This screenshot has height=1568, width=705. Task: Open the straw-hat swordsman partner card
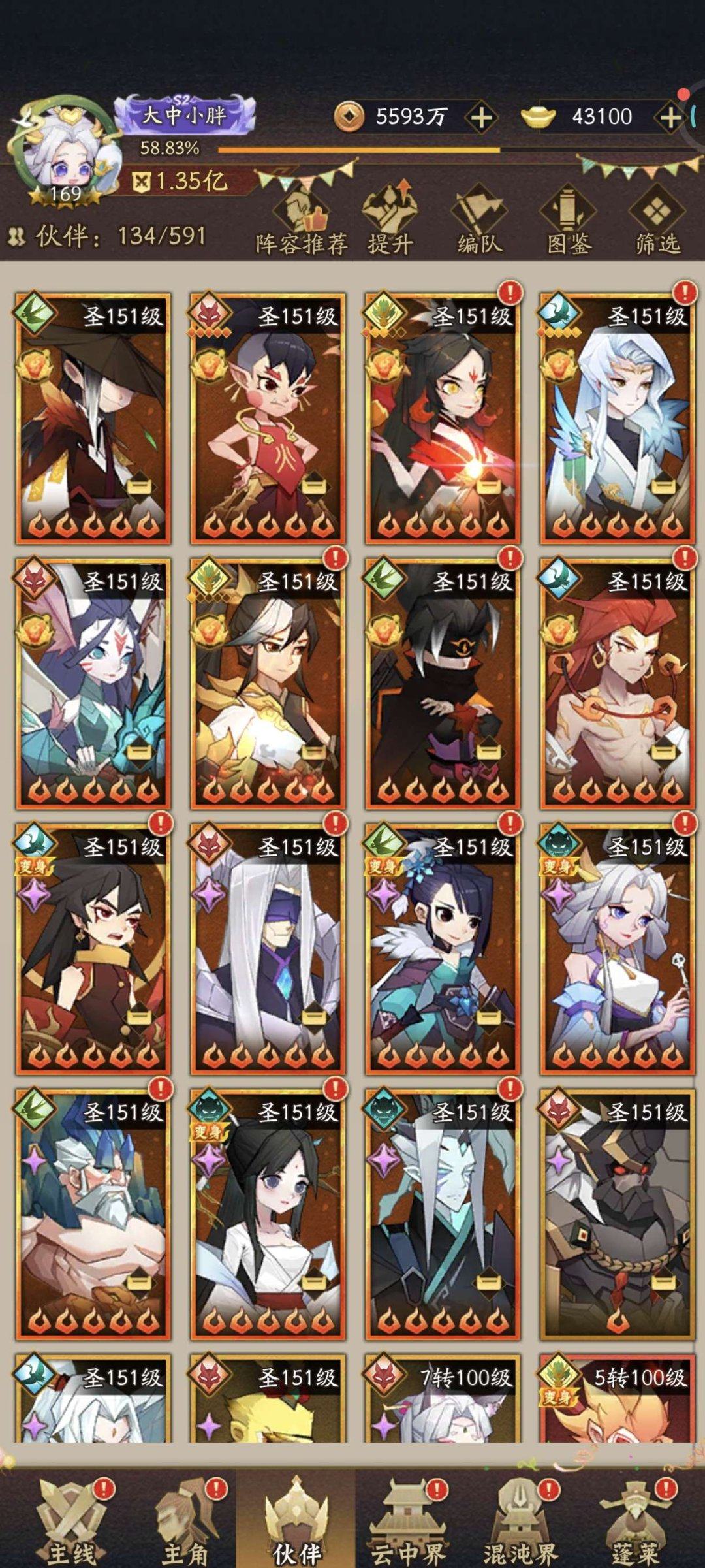[93, 418]
